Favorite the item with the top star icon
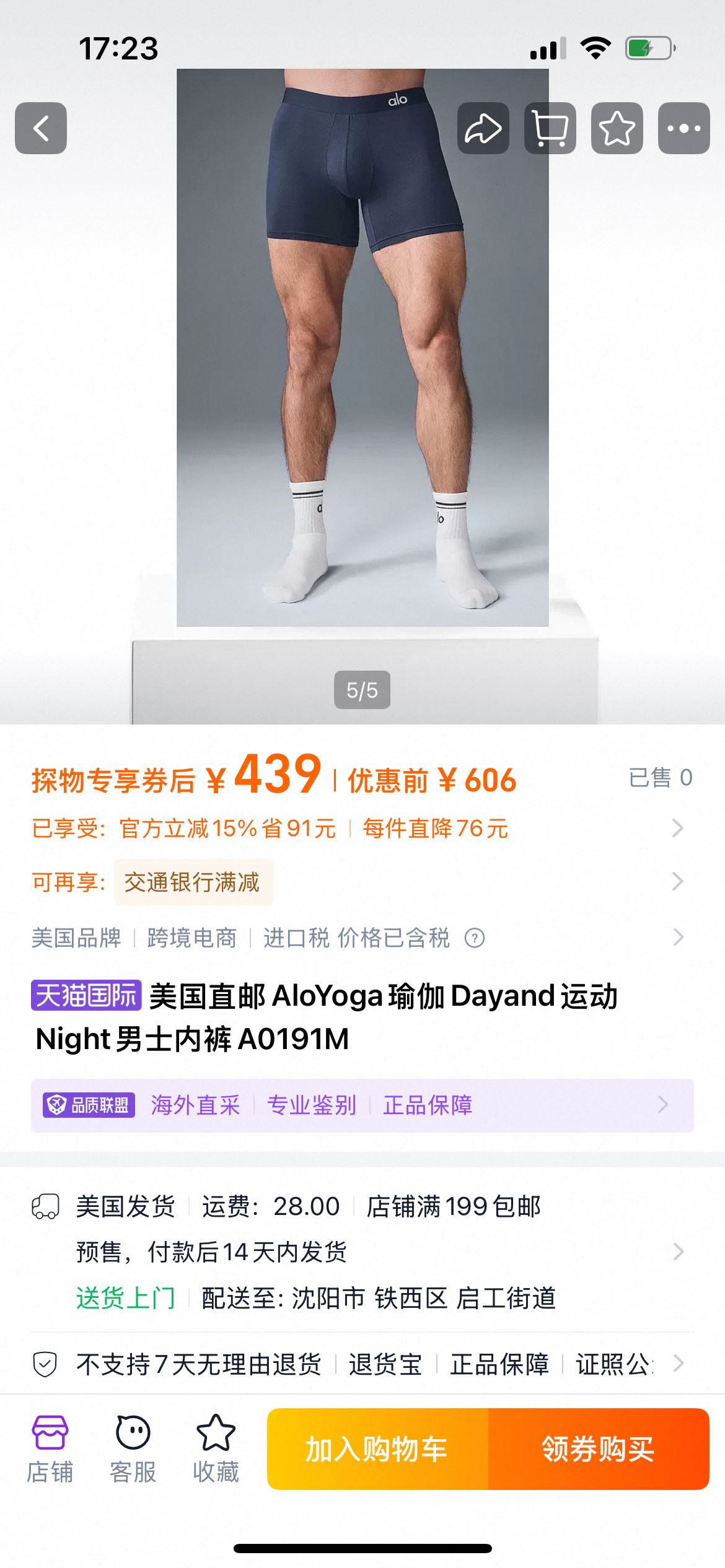 tap(617, 128)
